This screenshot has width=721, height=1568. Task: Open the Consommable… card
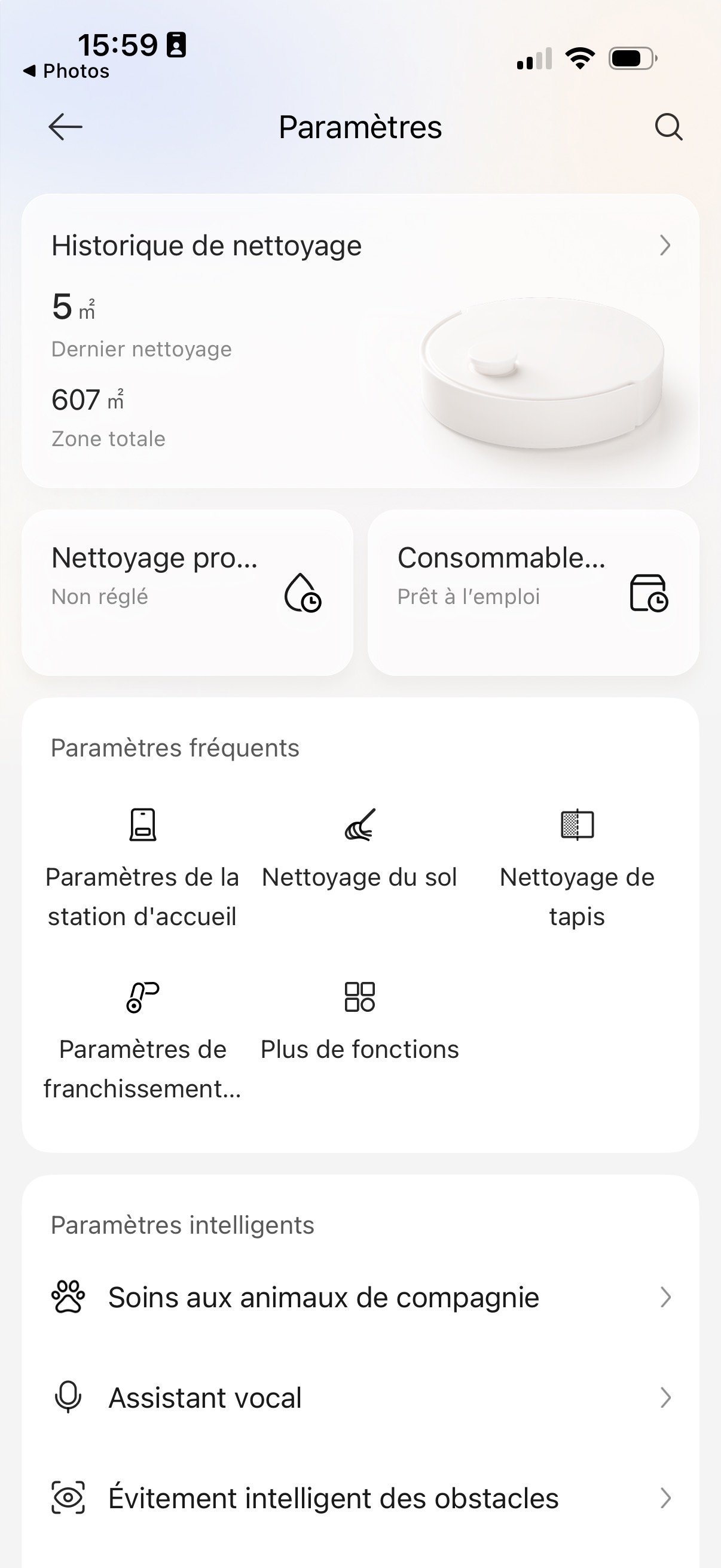coord(533,592)
